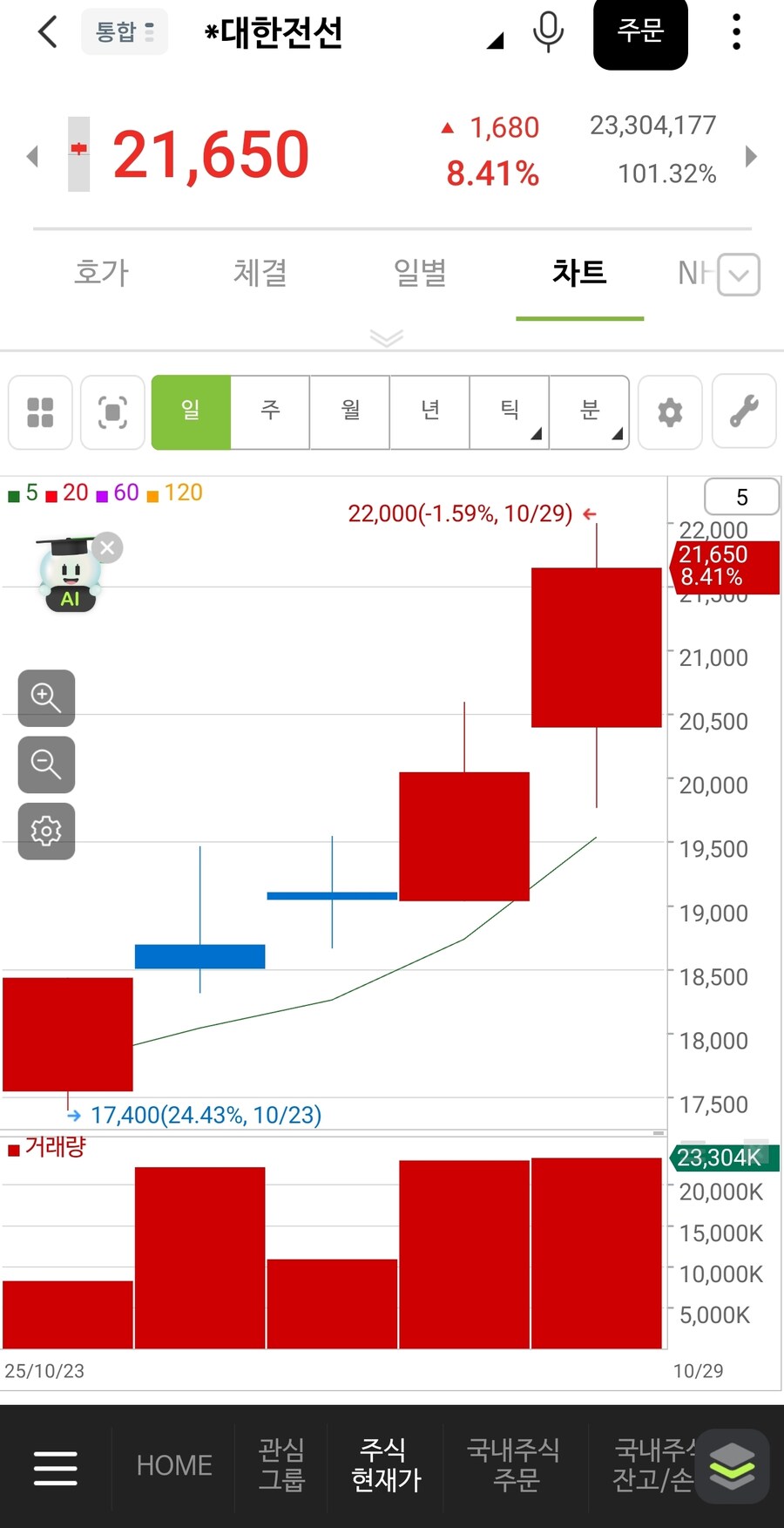Open the 틱 tick chart options
The image size is (784, 1528).
pyautogui.click(x=510, y=411)
